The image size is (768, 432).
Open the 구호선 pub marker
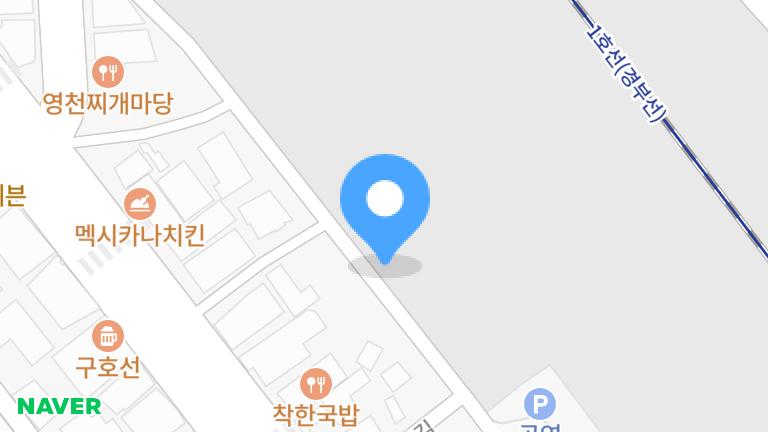pos(107,336)
